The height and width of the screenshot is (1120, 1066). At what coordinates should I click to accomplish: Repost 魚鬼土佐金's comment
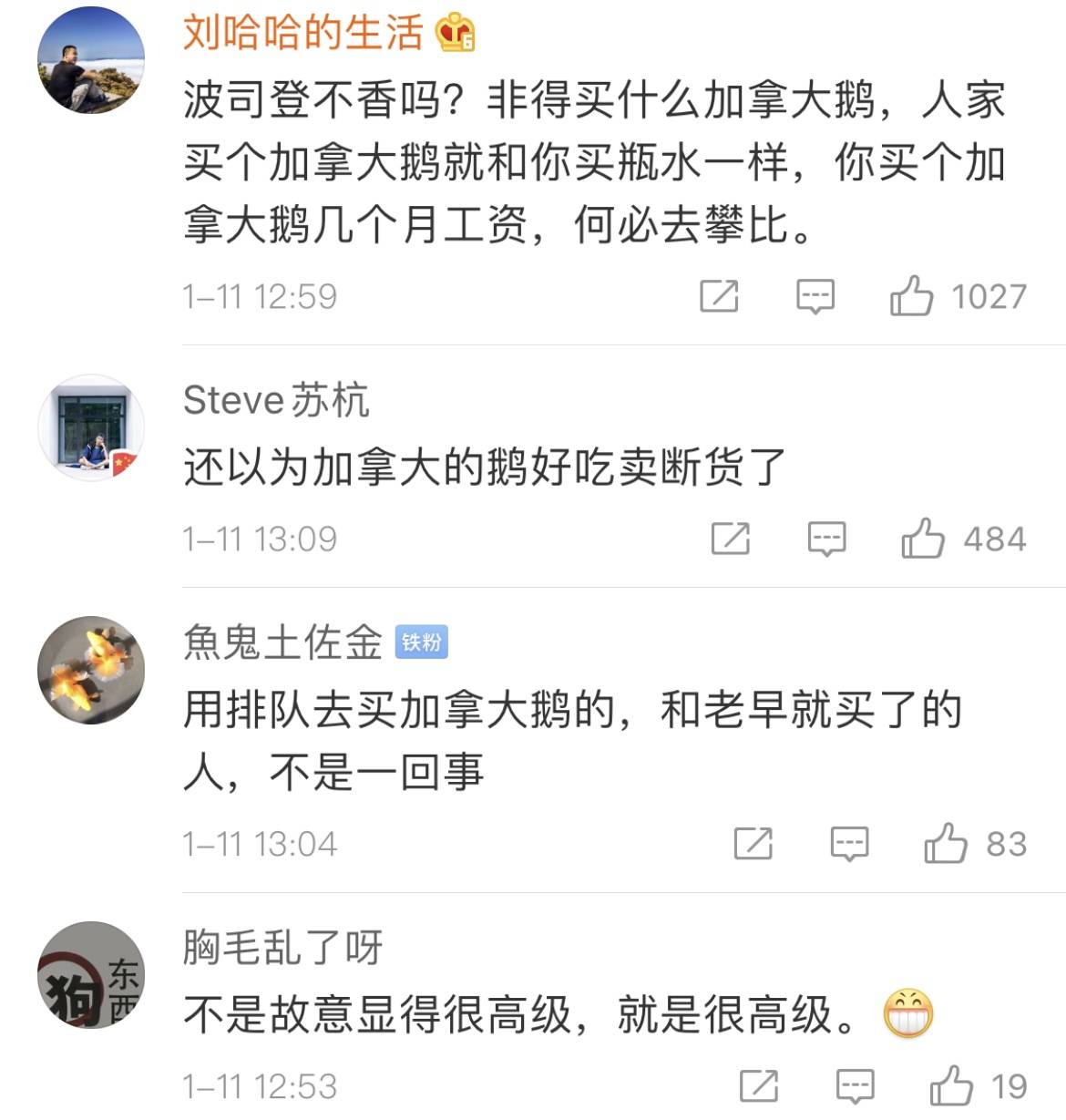pos(753,843)
